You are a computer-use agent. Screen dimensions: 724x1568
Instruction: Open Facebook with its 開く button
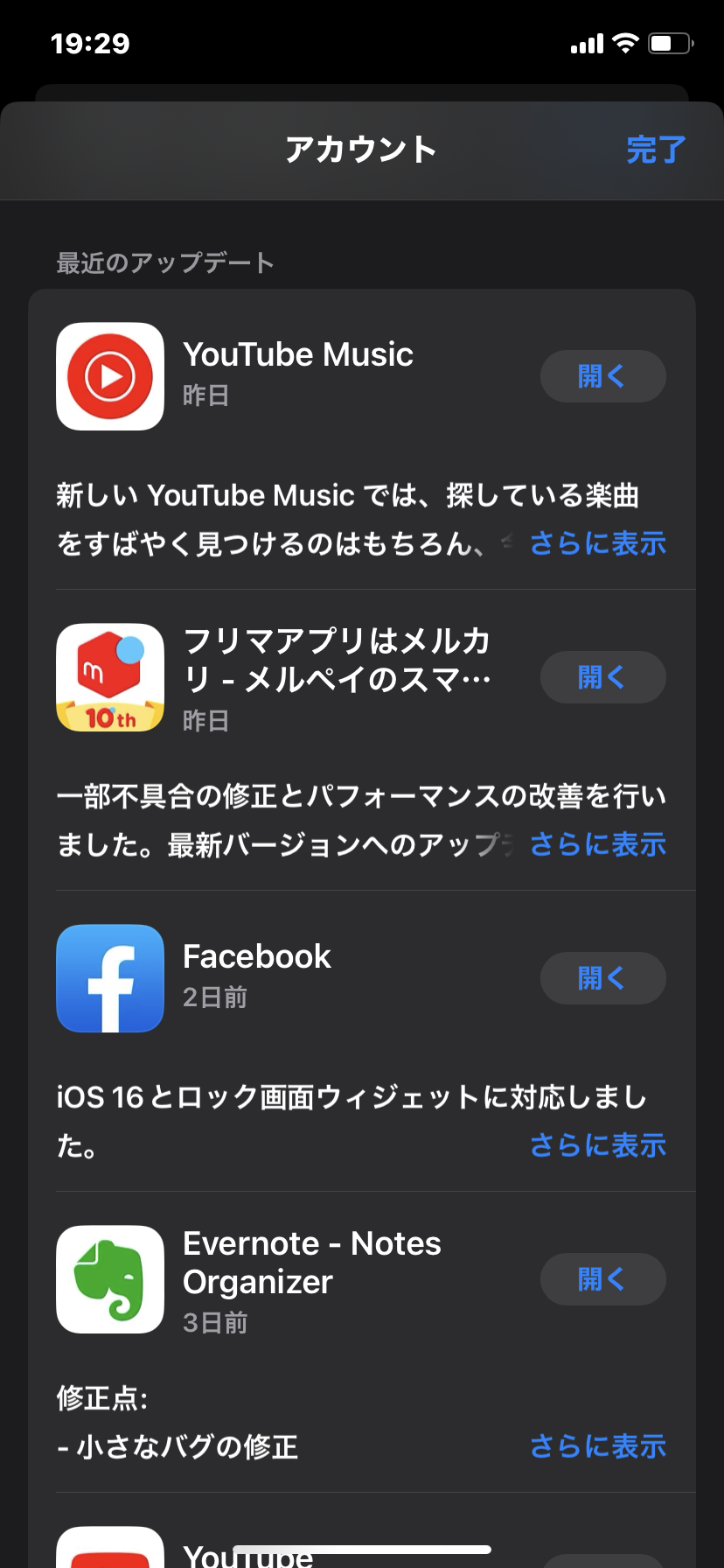(x=602, y=978)
